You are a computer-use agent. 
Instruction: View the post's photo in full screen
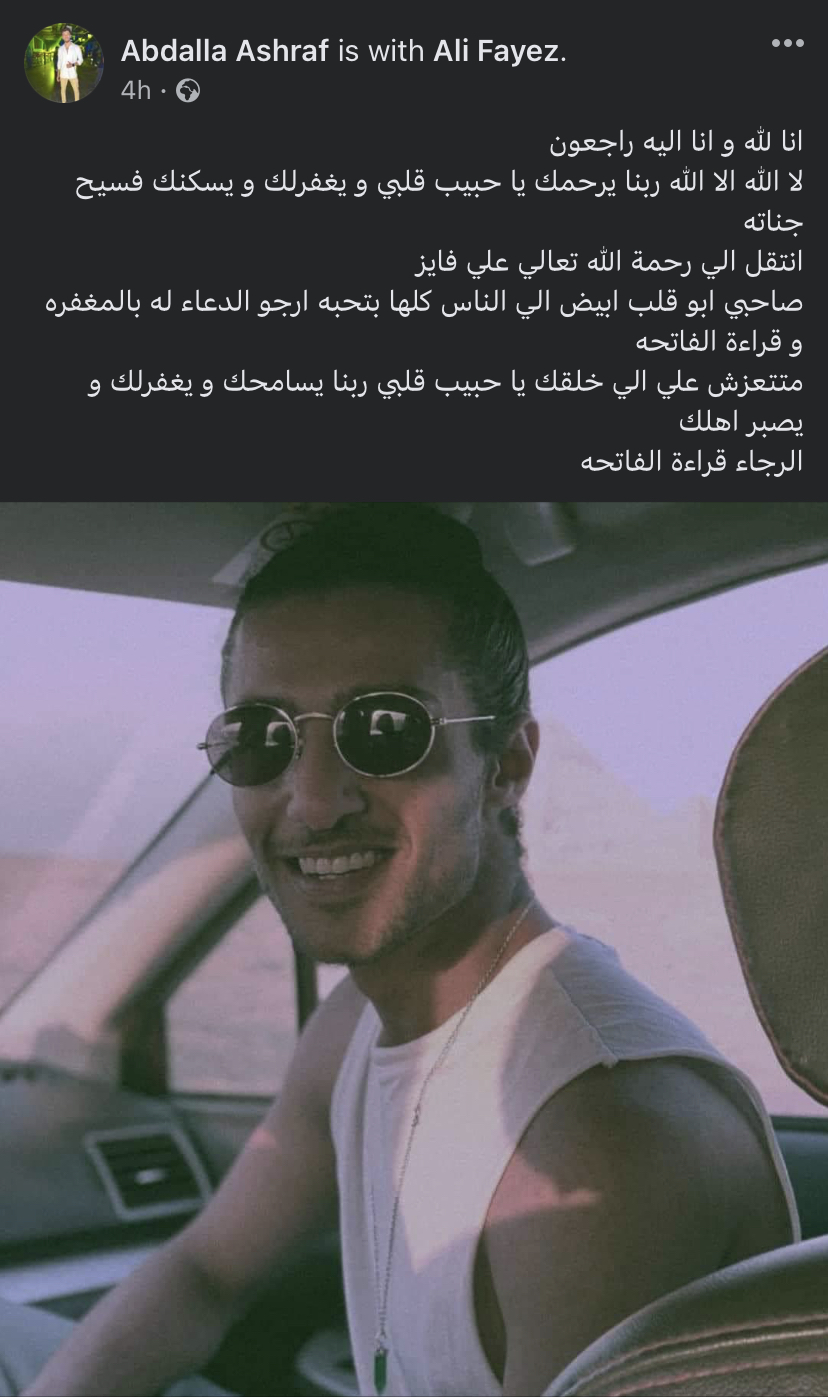(414, 948)
